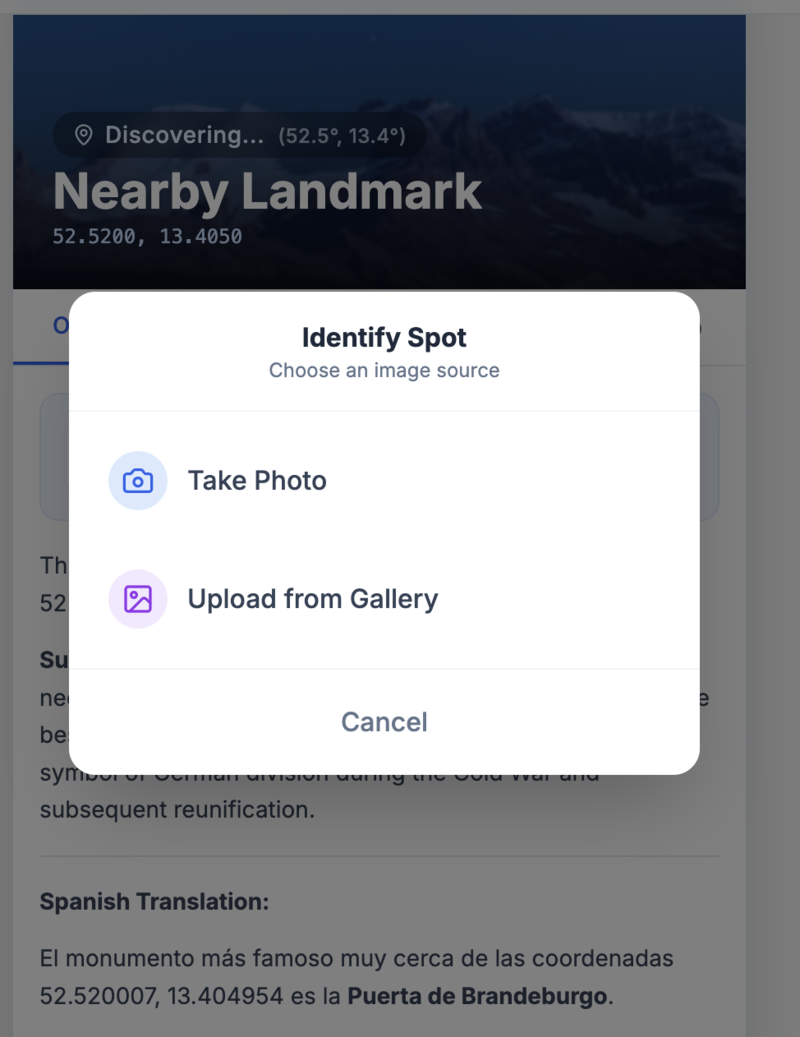Select Upload from Gallery
800x1037 pixels.
pyautogui.click(x=312, y=599)
